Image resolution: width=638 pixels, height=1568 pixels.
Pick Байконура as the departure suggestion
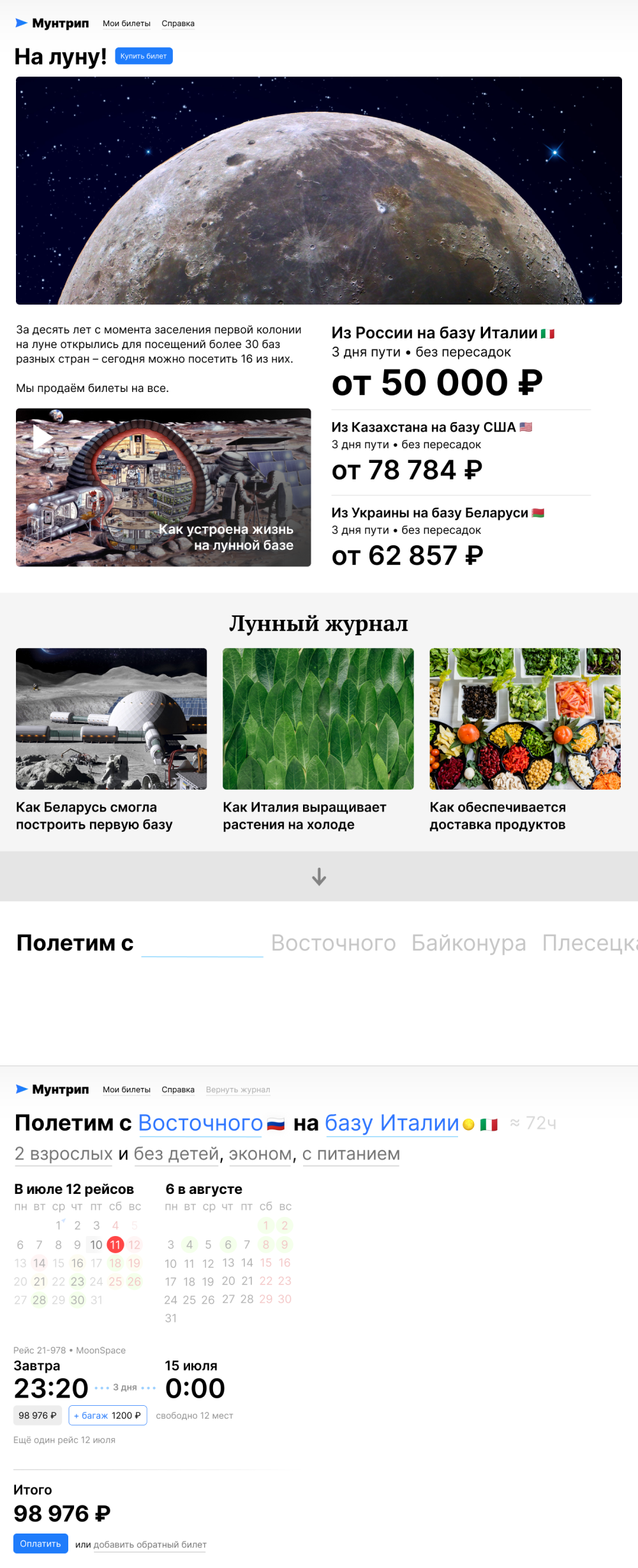468,943
